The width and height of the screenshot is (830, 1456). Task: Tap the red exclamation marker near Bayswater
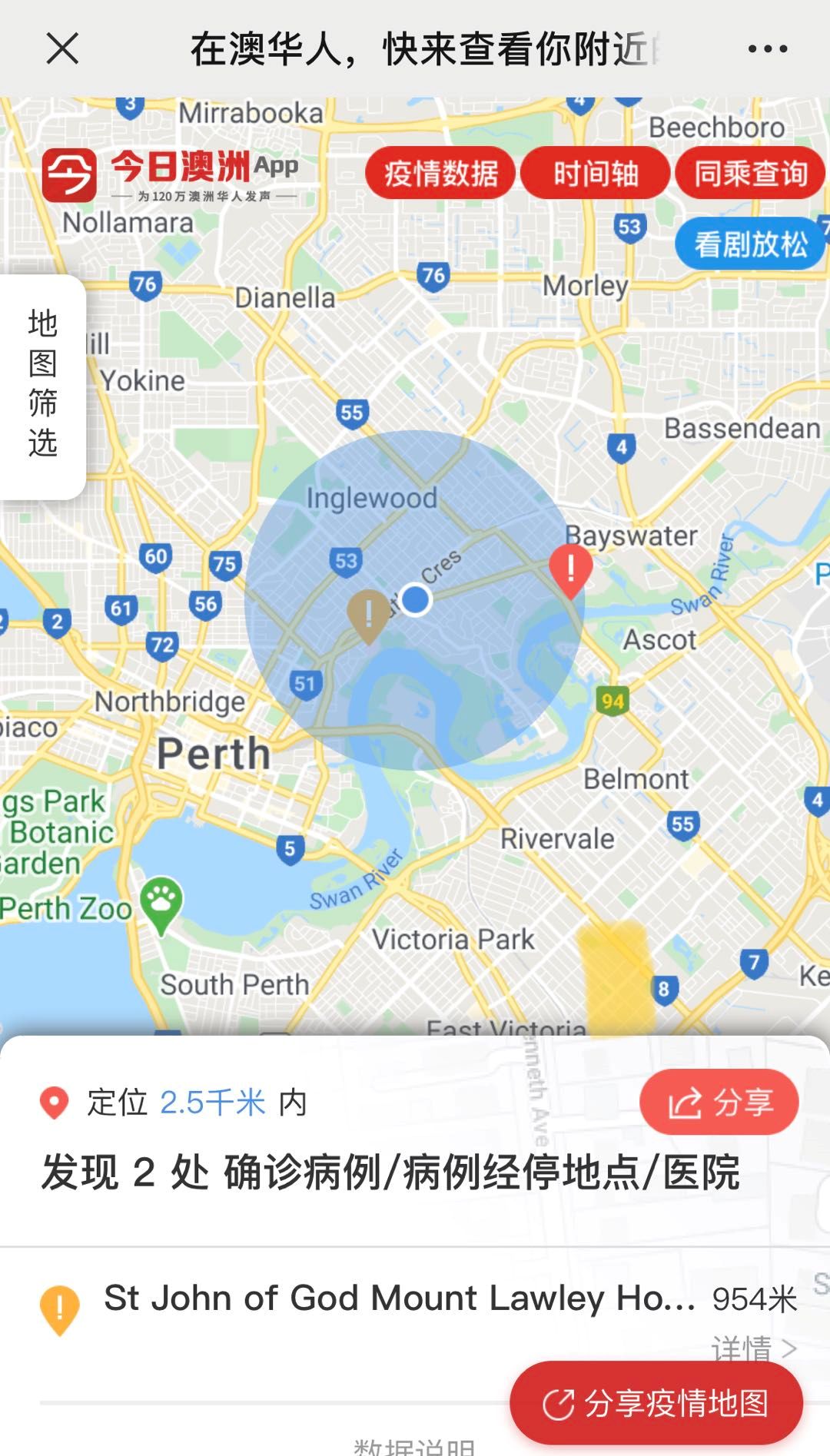(x=570, y=570)
